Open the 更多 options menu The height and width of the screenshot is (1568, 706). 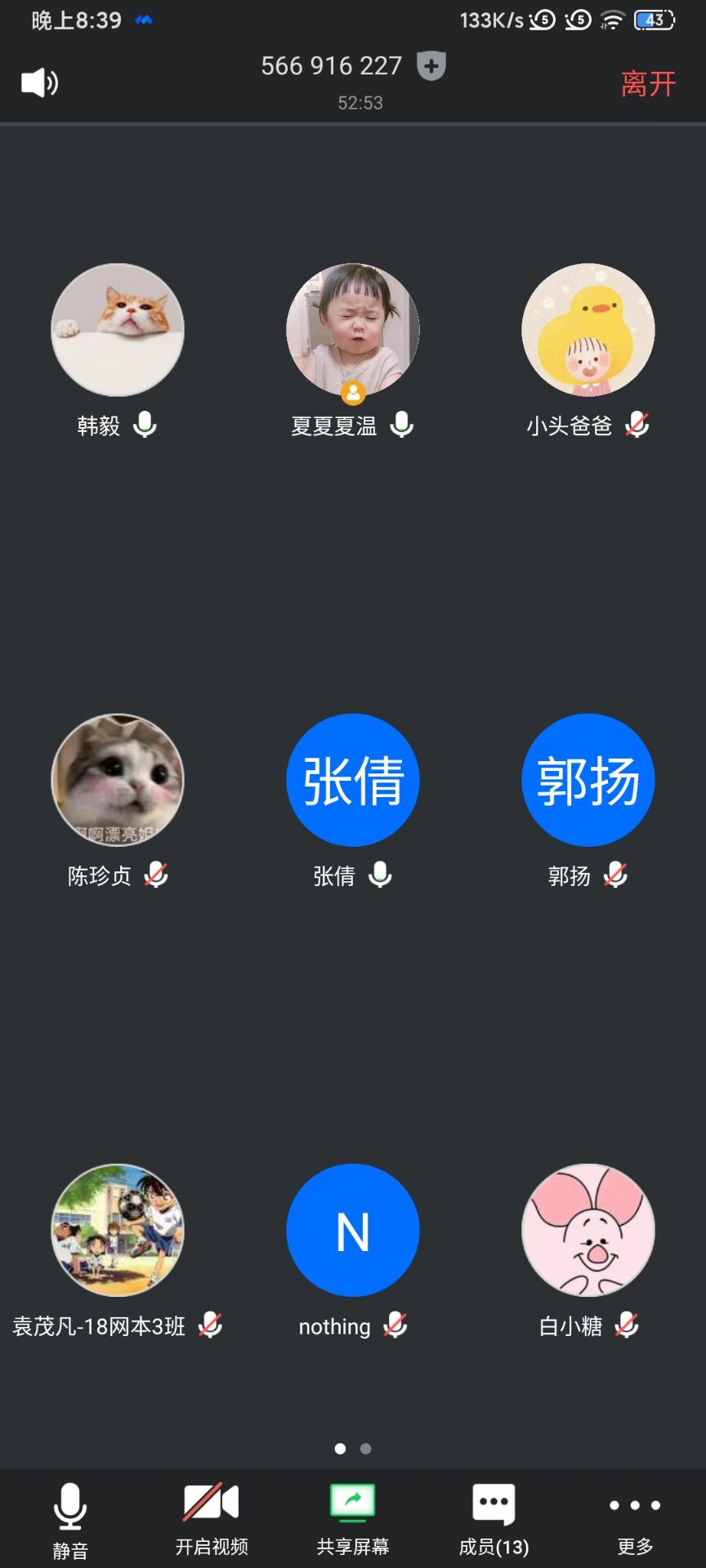[x=635, y=1520]
